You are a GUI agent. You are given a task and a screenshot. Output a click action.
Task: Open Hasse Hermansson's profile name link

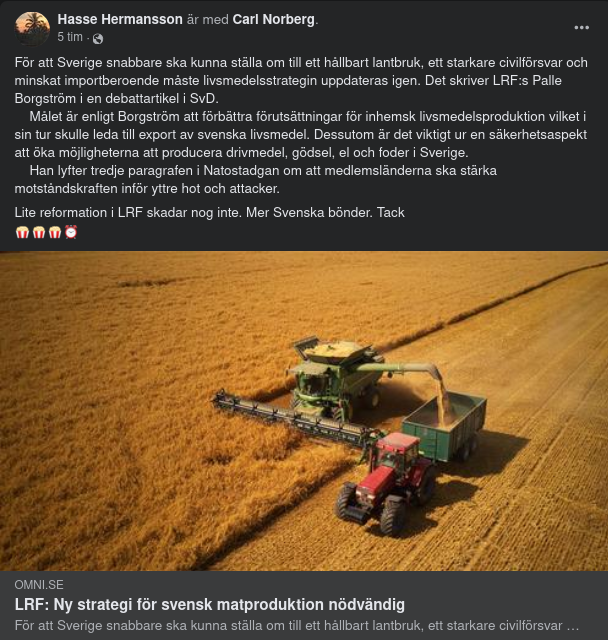(x=120, y=19)
